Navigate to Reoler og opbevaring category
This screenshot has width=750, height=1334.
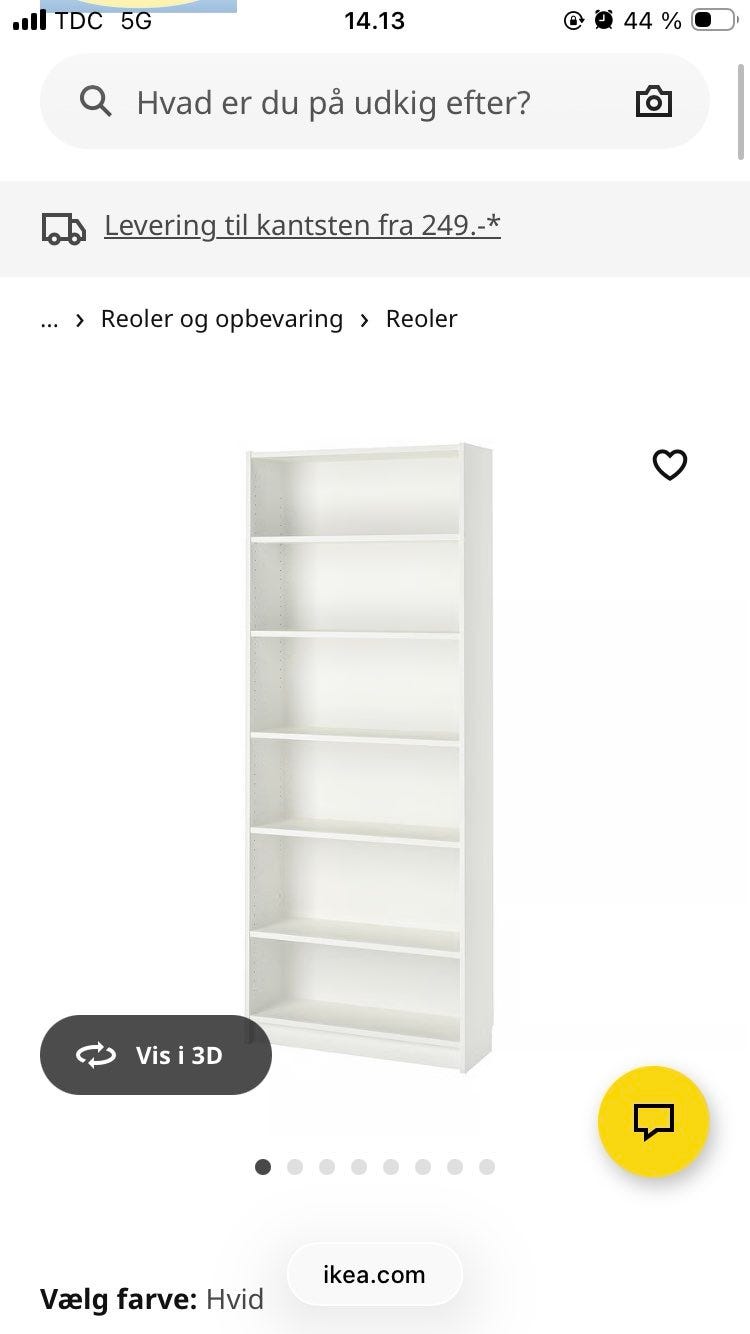coord(221,318)
